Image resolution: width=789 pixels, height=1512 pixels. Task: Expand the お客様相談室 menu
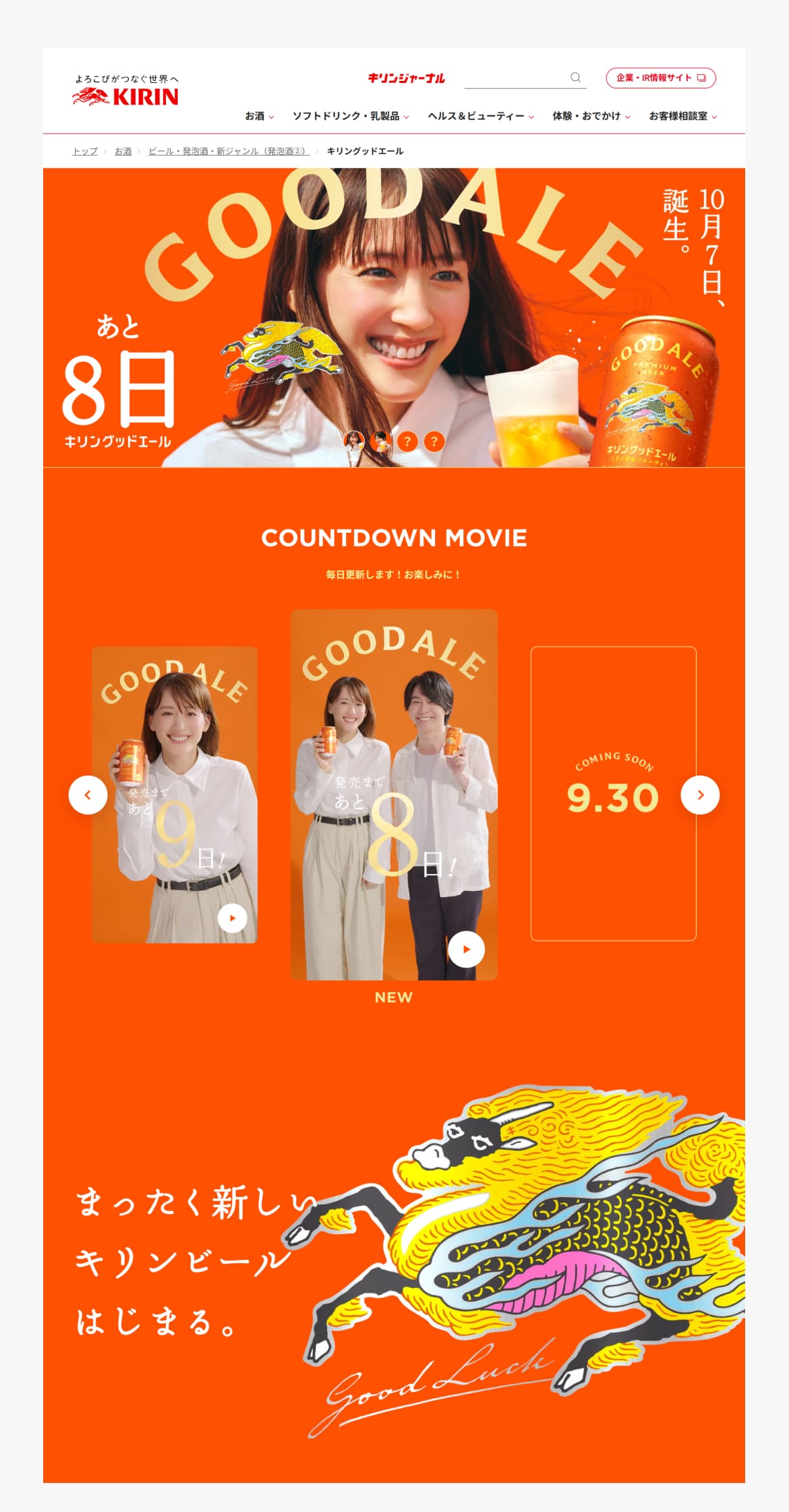(x=682, y=116)
